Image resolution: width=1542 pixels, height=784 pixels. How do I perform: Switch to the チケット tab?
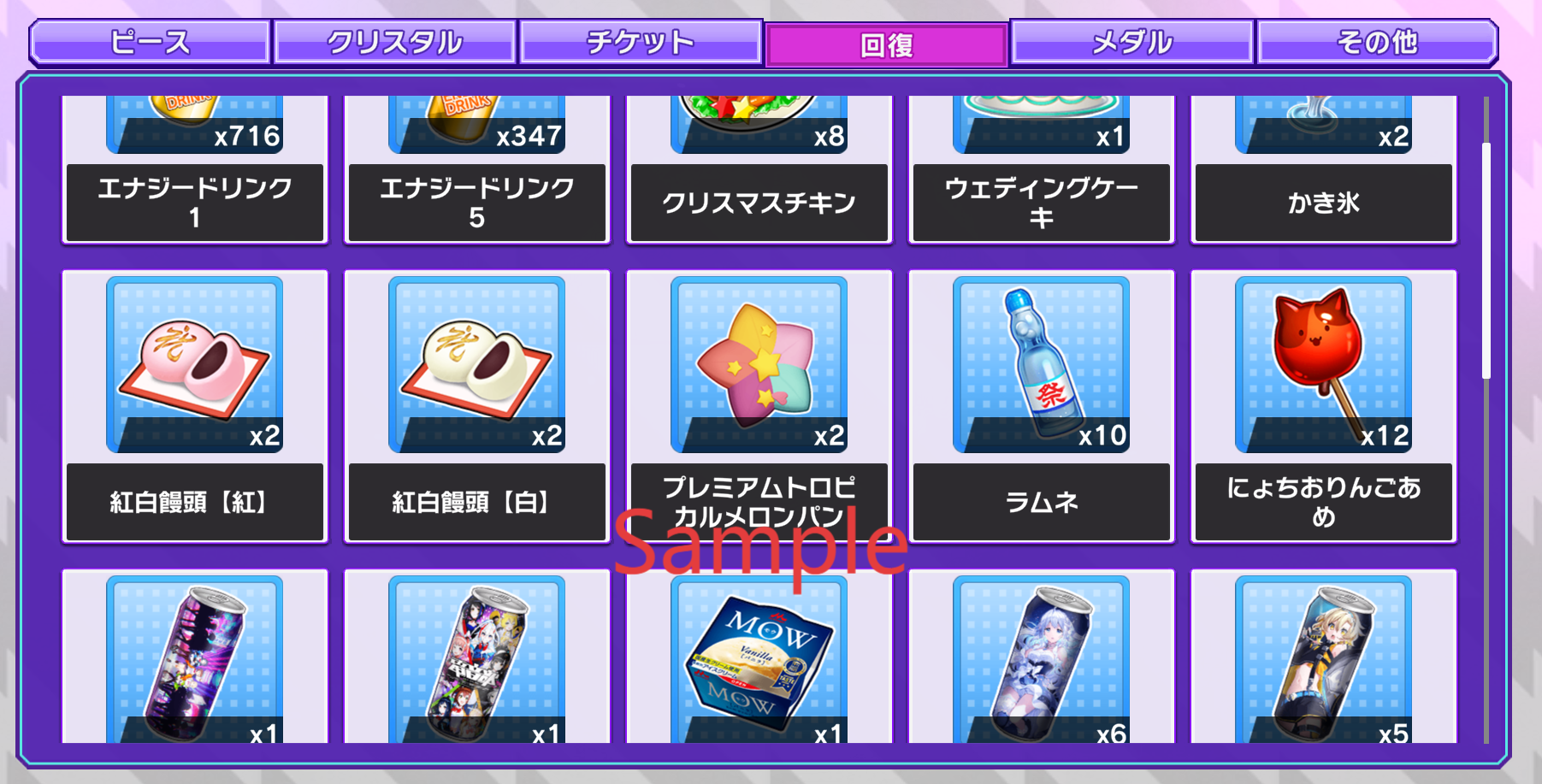coord(640,42)
